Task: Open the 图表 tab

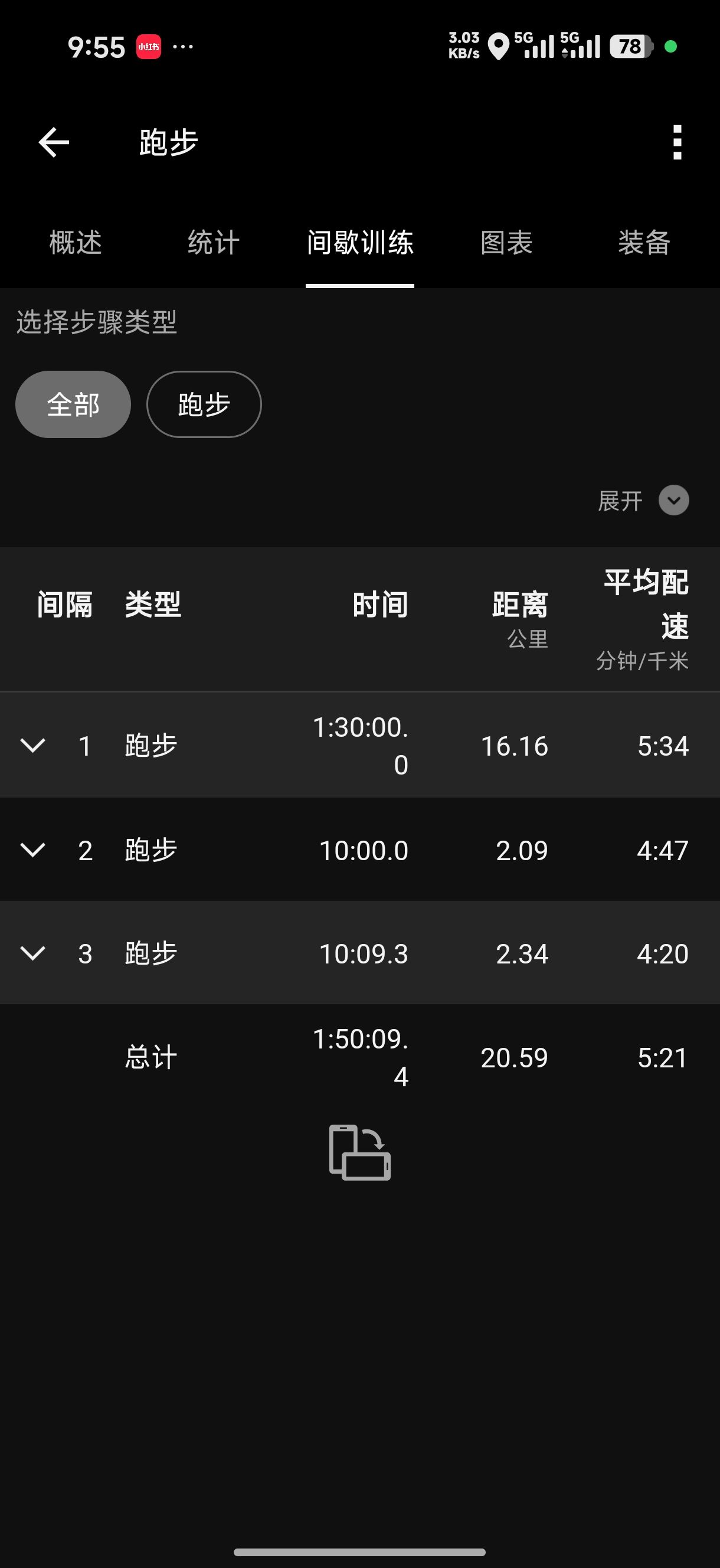Action: click(506, 242)
